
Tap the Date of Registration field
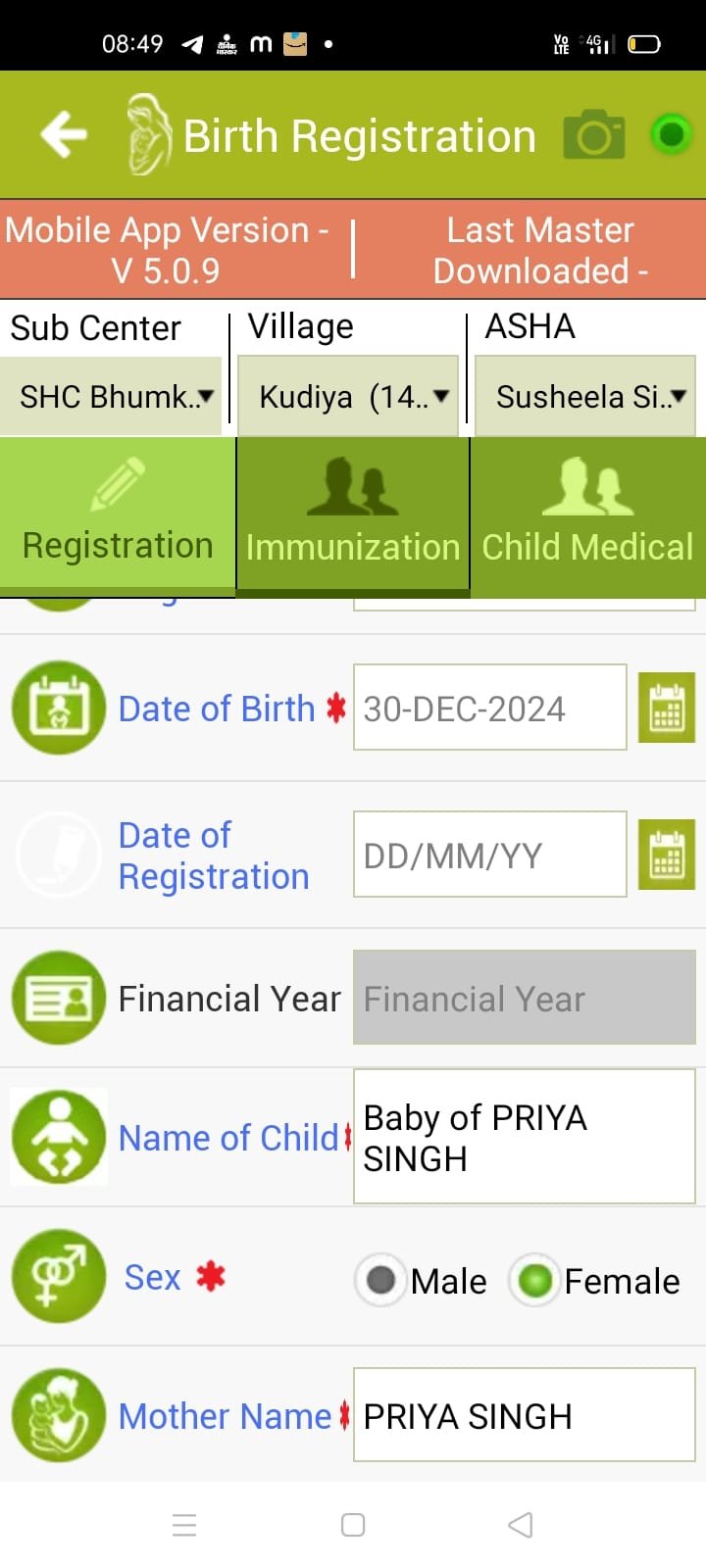(x=489, y=855)
